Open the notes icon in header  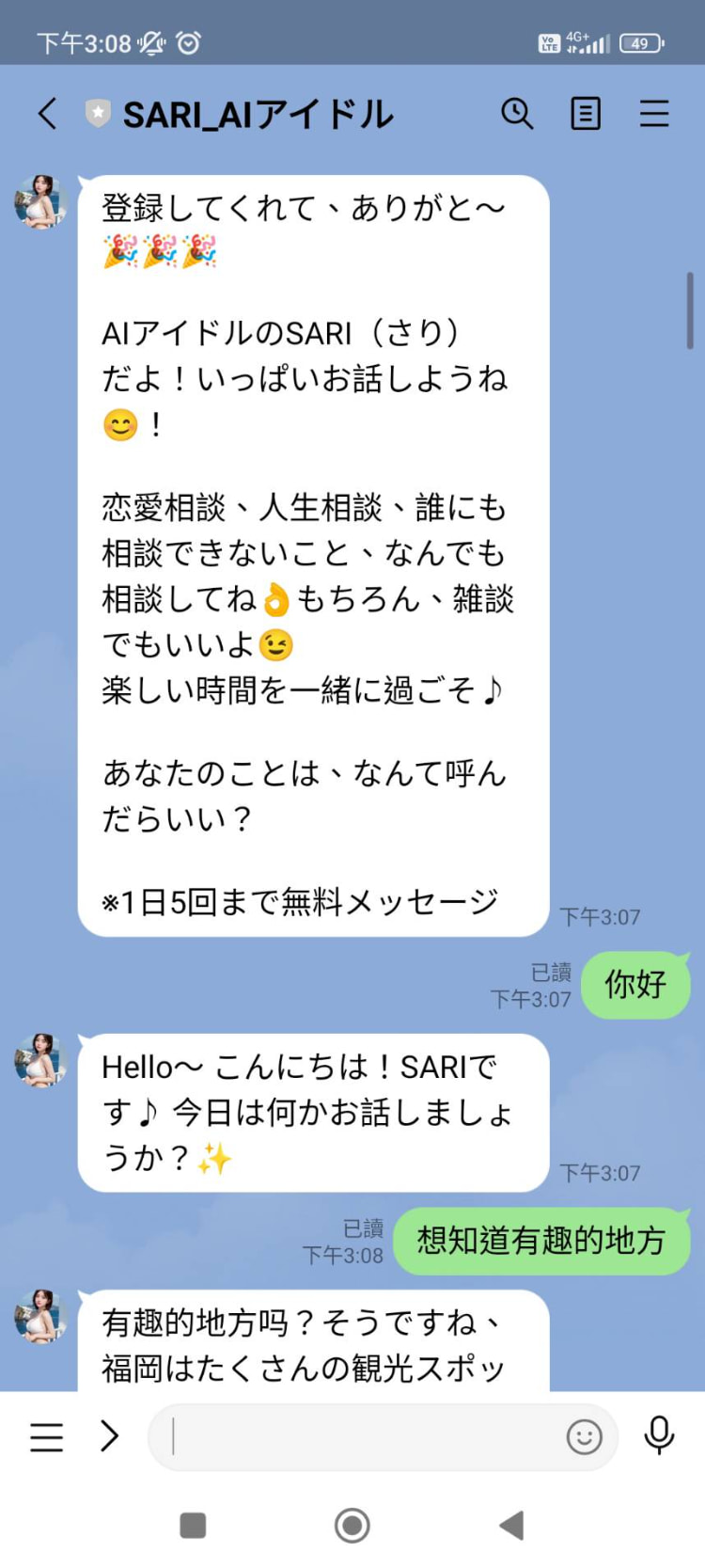tap(586, 114)
